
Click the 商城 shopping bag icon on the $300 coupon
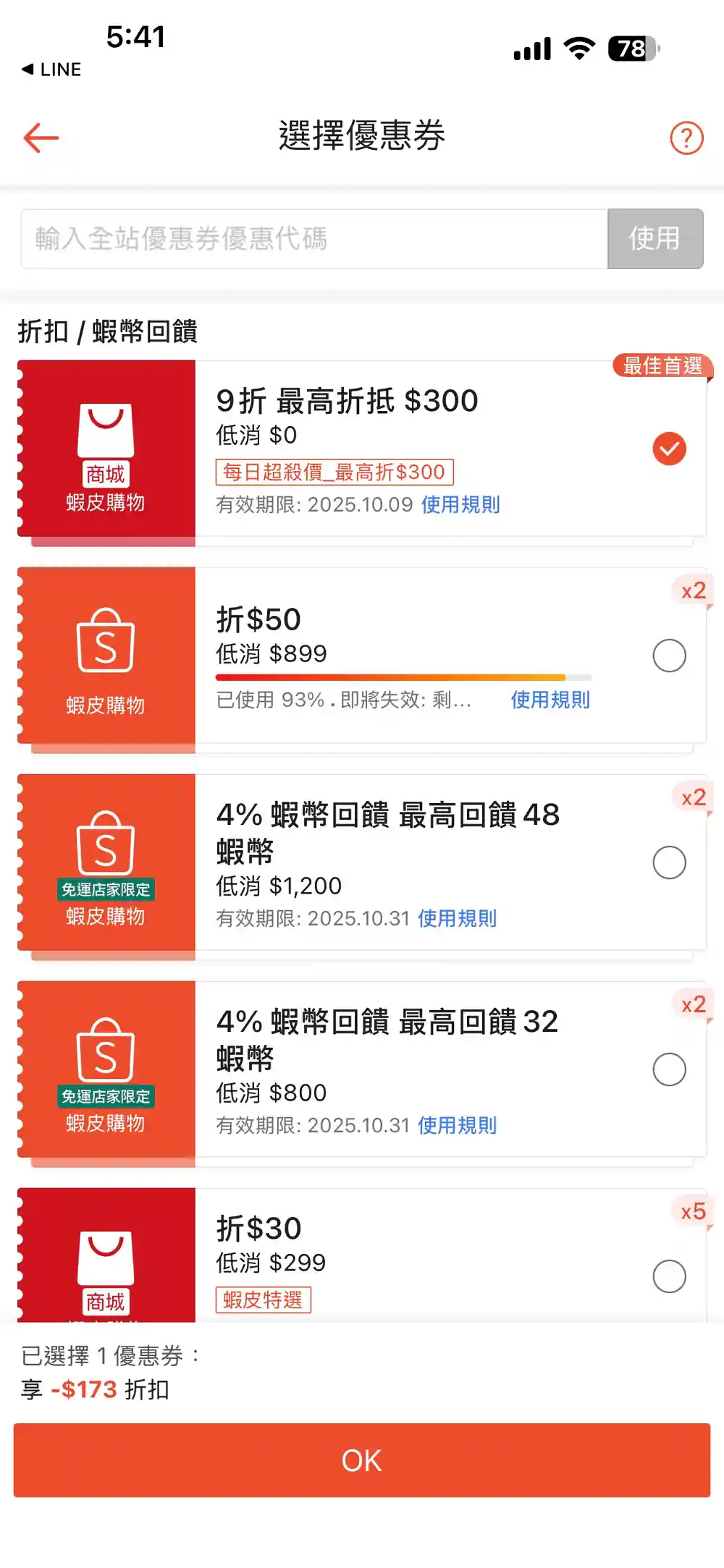[x=106, y=434]
